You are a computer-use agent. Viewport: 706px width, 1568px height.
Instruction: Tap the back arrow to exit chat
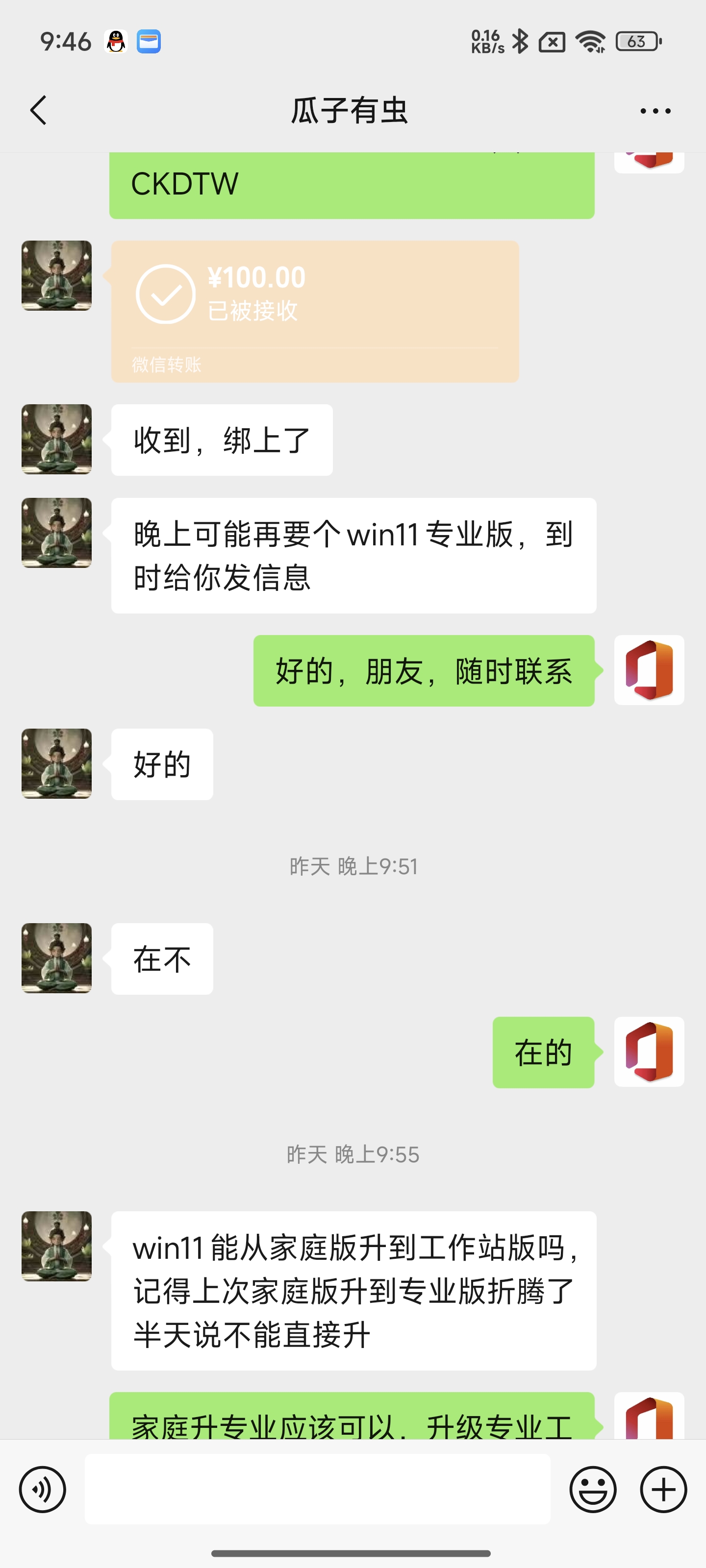pyautogui.click(x=38, y=111)
